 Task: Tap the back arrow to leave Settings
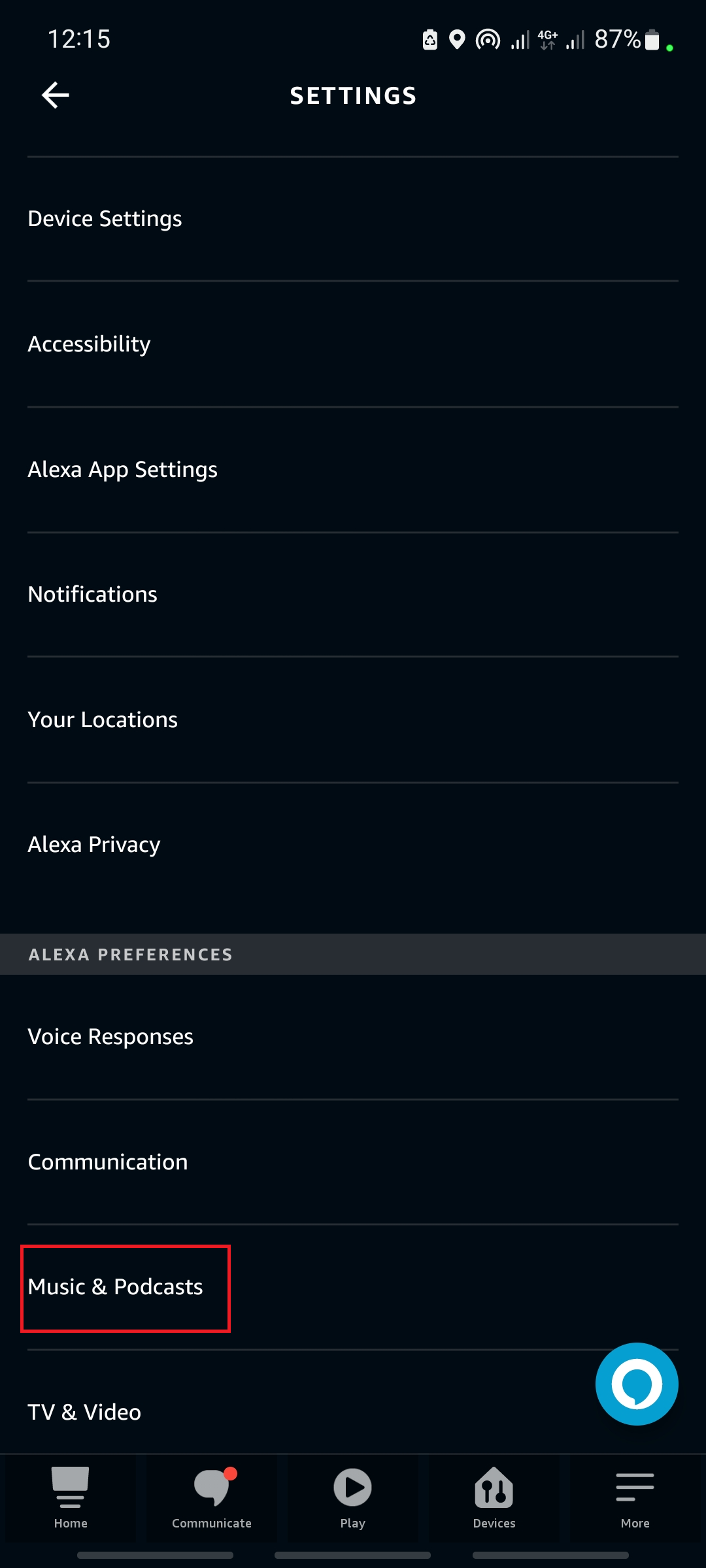click(54, 95)
